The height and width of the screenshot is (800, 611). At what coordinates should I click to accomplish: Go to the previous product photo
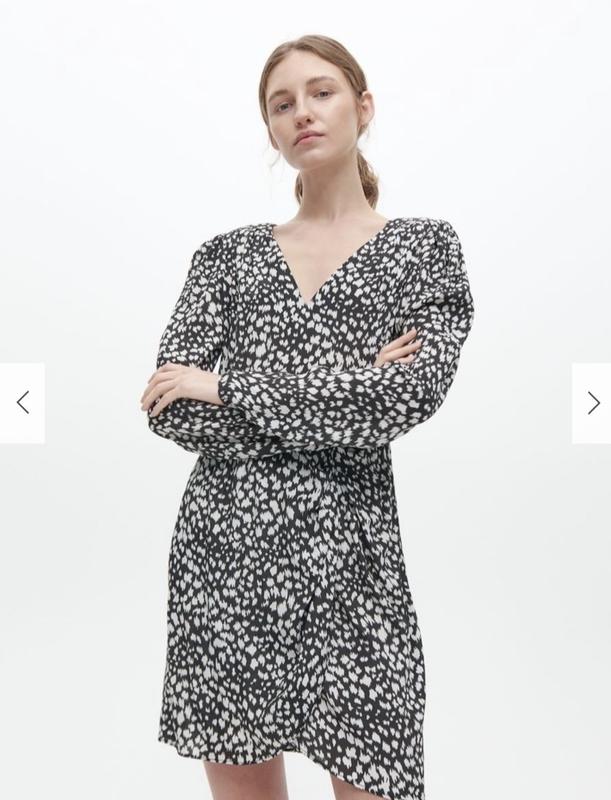(22, 403)
